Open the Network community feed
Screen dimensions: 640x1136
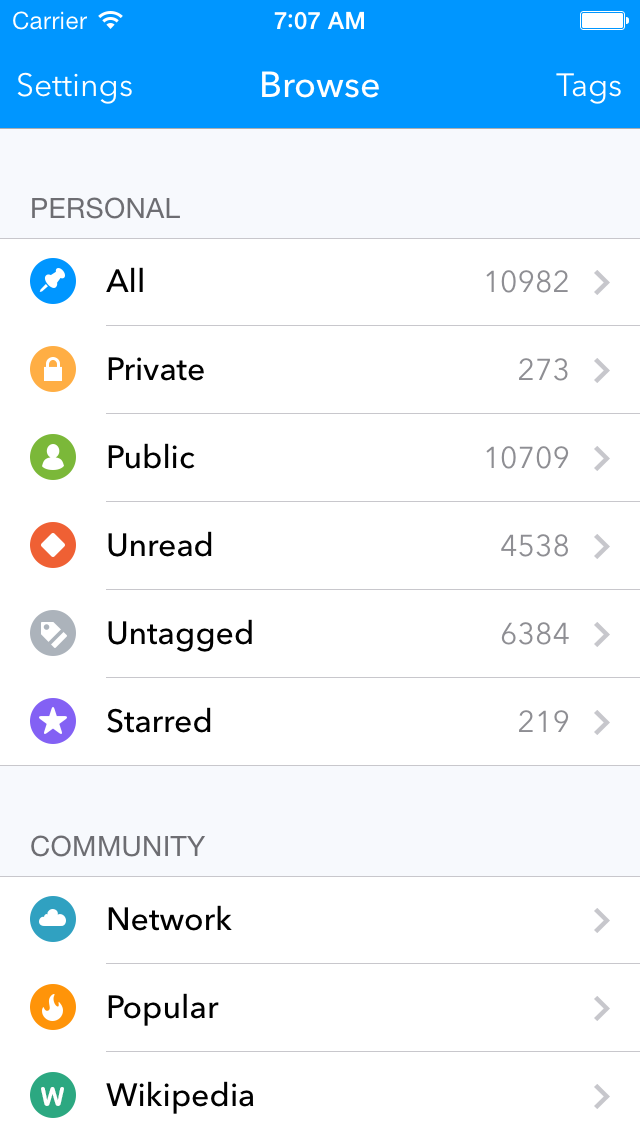320,920
